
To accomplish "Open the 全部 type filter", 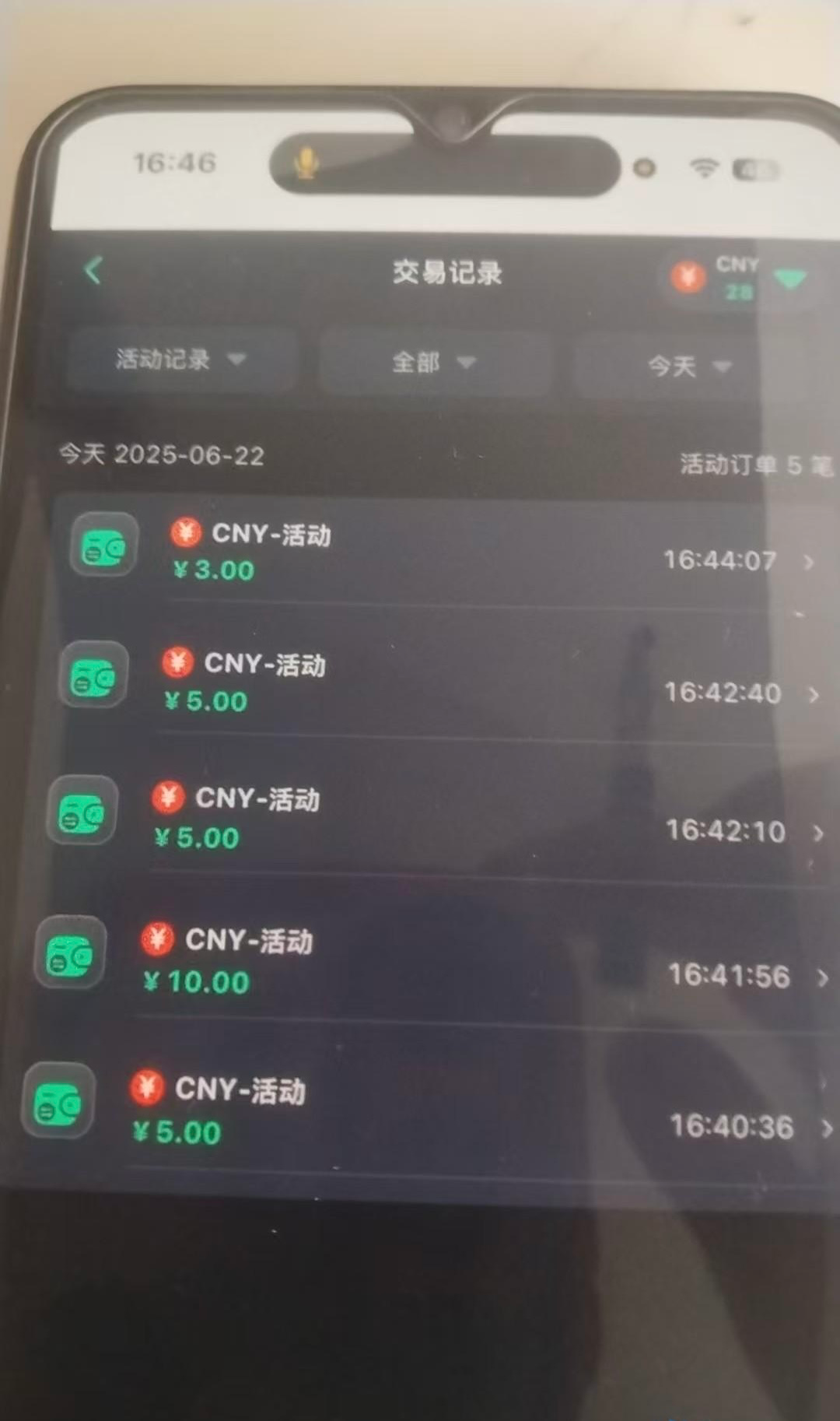I will 433,363.
